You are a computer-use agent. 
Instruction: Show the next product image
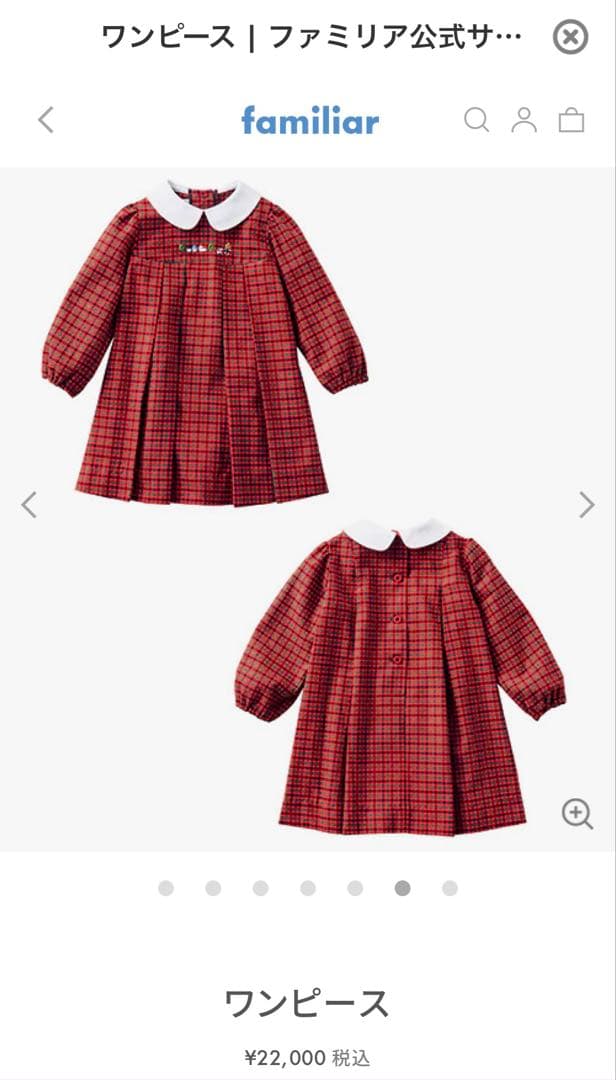587,504
